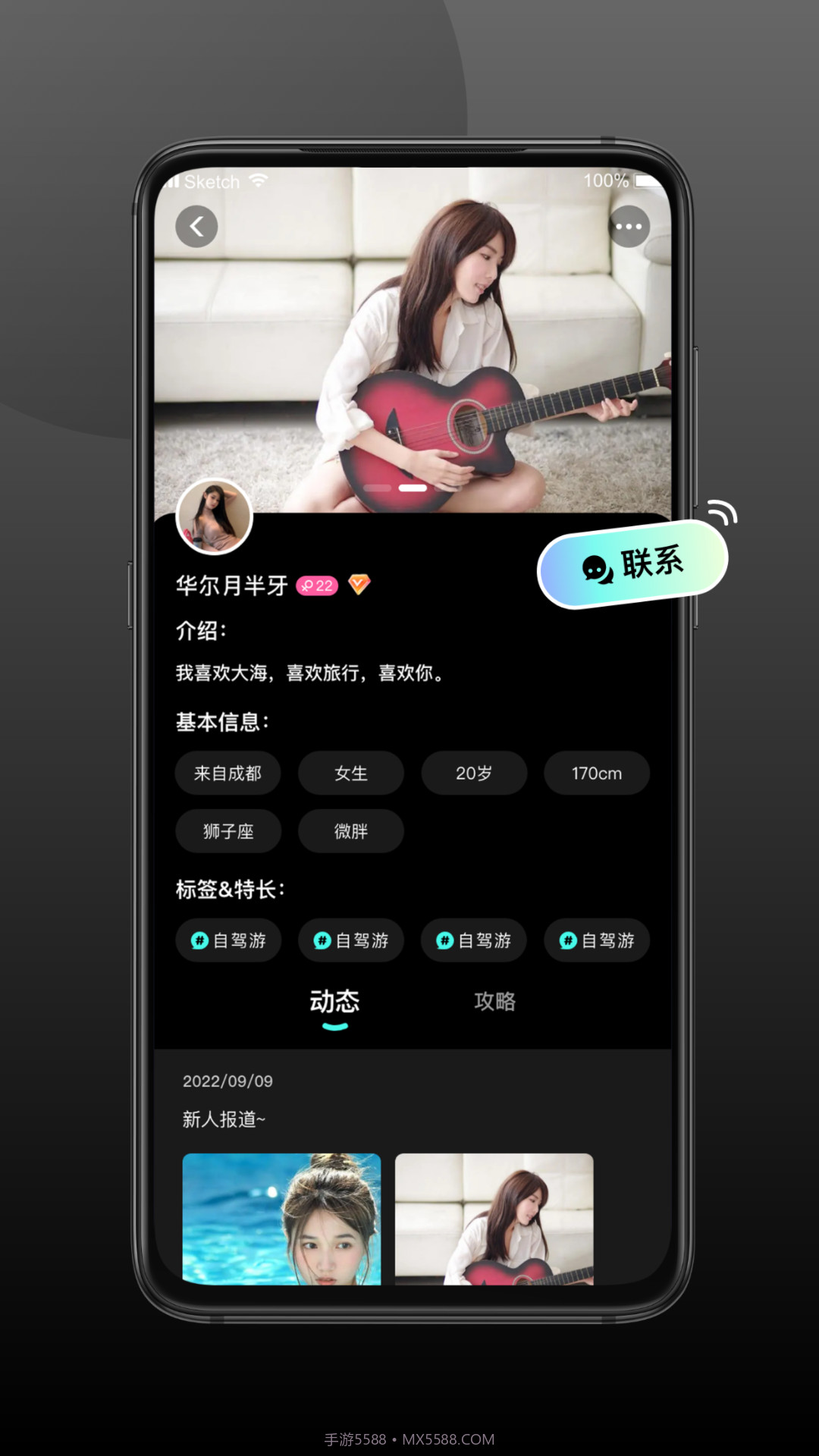Switch to the 攻略 tab
This screenshot has height=1456, width=819.
[494, 1001]
